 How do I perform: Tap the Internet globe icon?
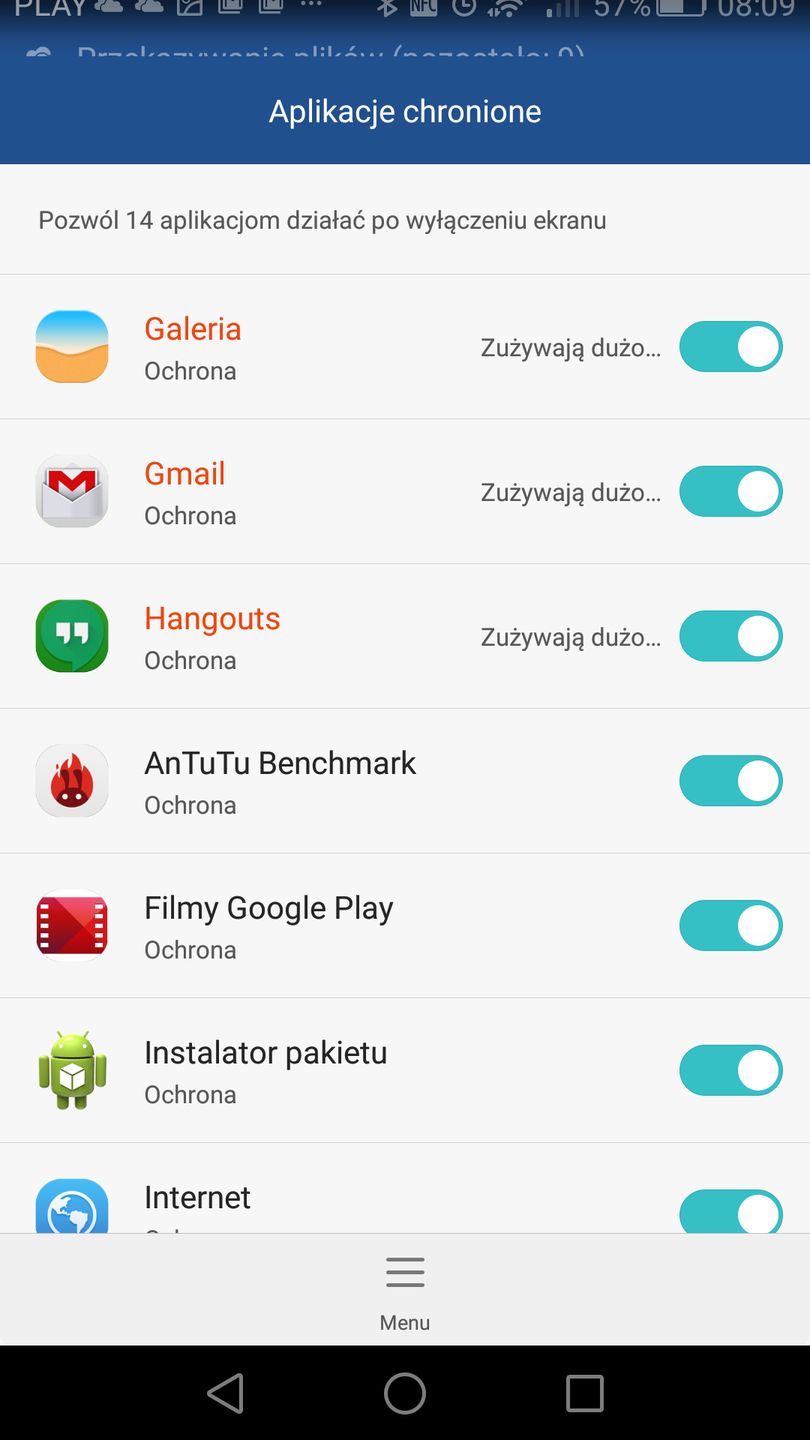(71, 1204)
